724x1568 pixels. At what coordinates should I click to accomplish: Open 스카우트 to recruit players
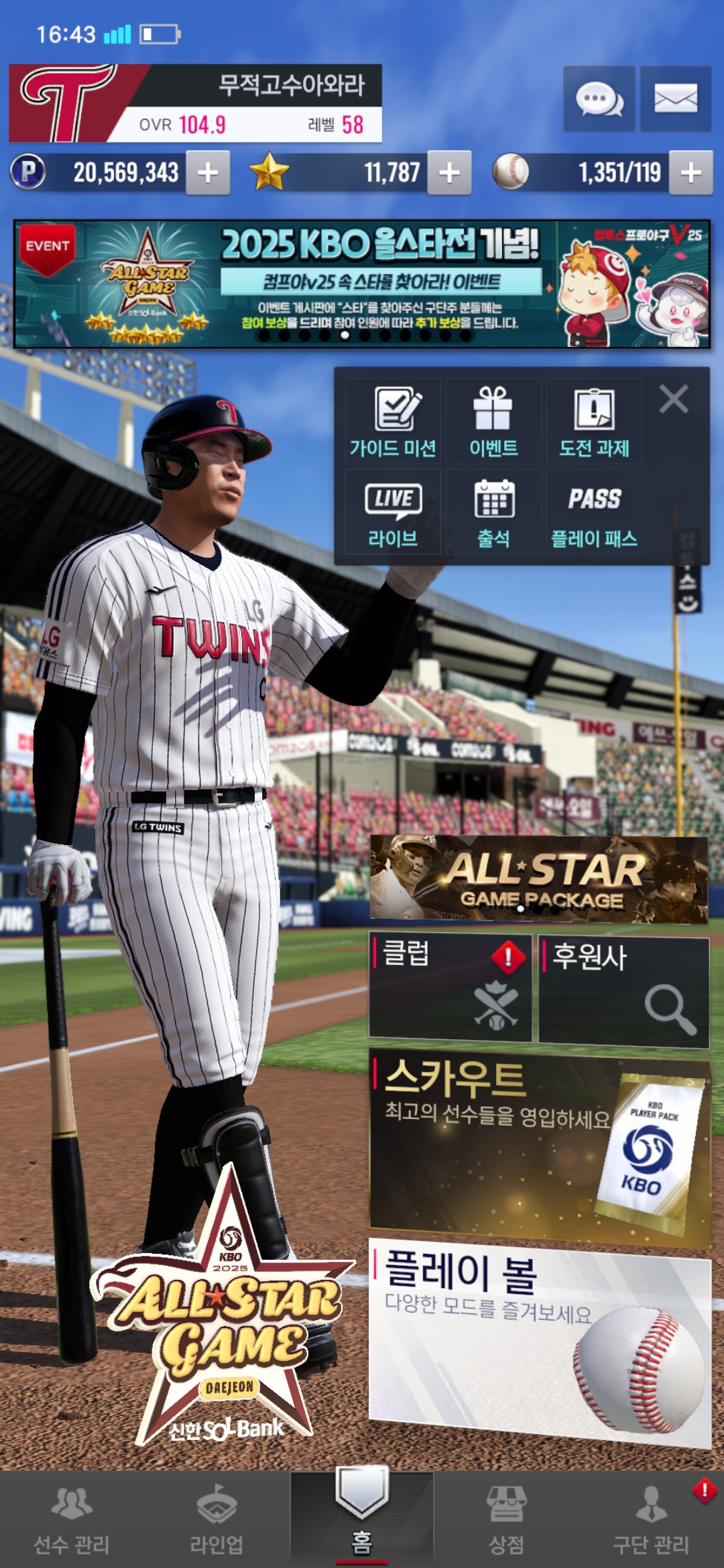pos(539,1147)
